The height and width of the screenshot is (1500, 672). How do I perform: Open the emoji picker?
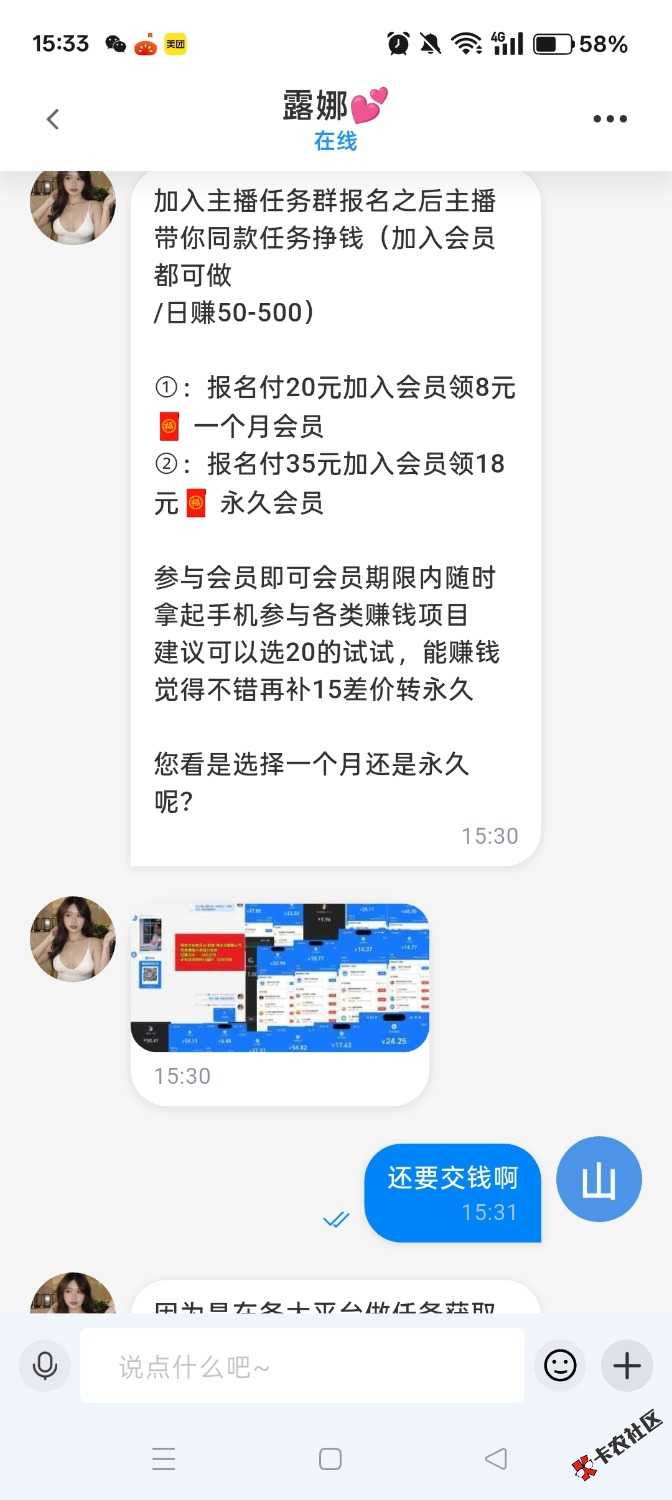(560, 1365)
